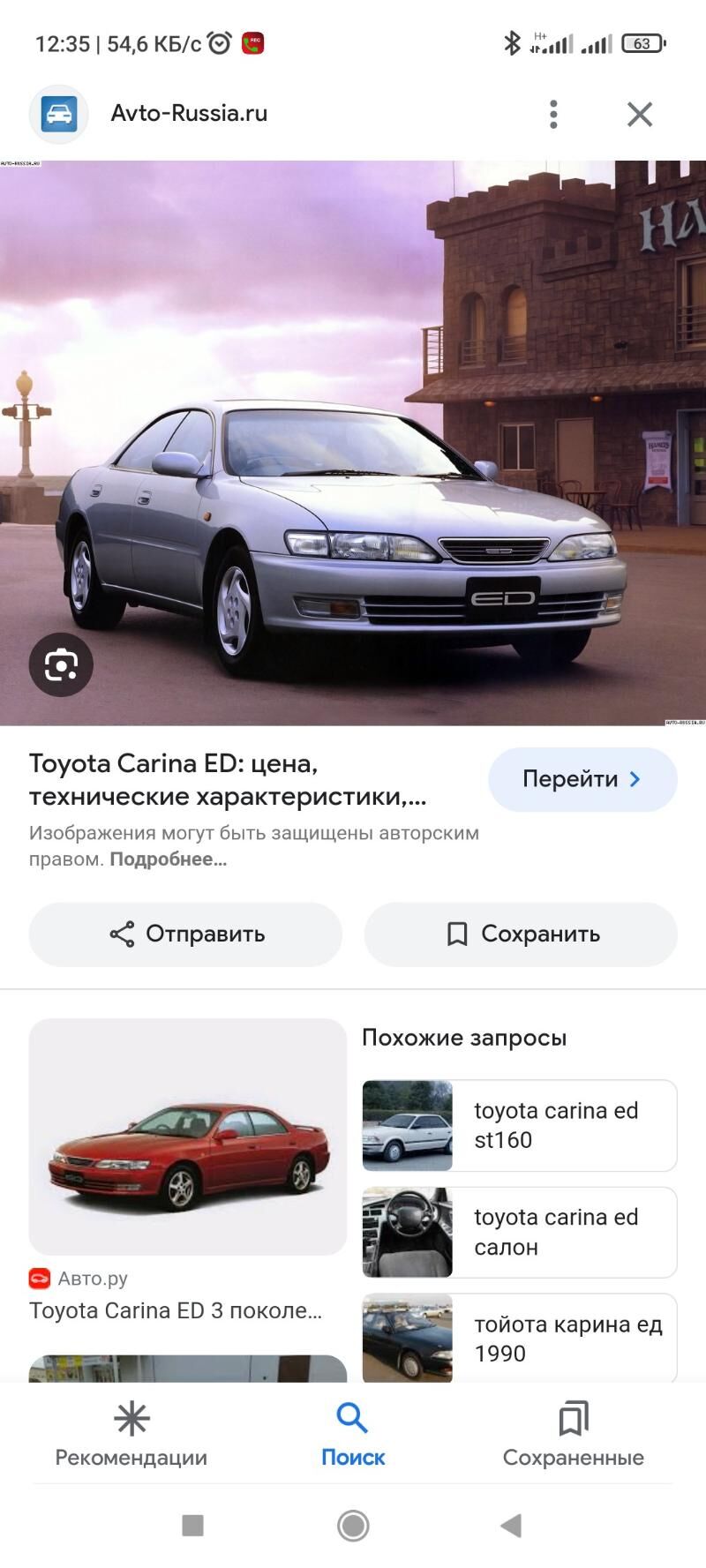Share the image via Отправить
706x1568 pixels.
[185, 934]
